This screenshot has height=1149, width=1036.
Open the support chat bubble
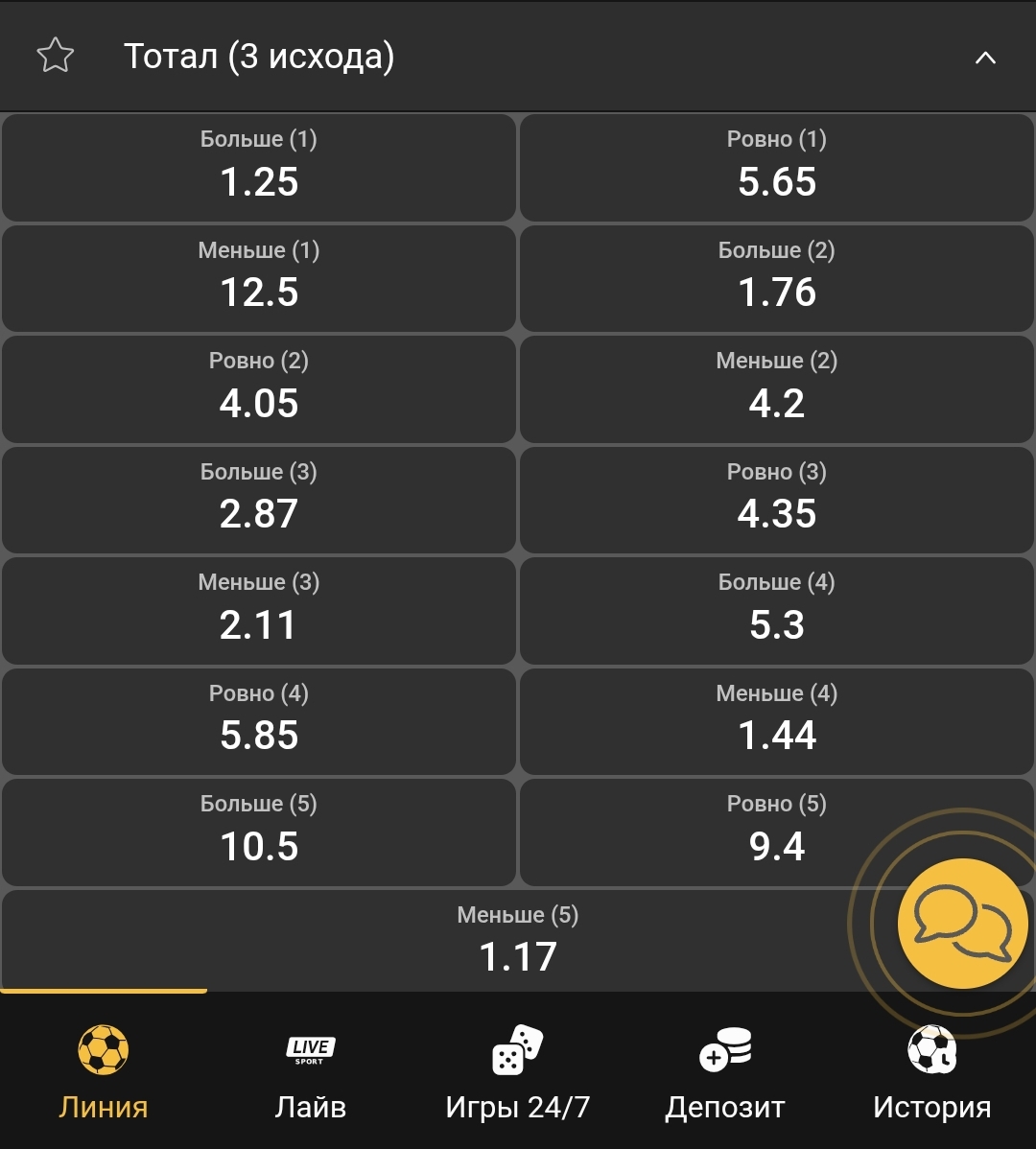(962, 924)
